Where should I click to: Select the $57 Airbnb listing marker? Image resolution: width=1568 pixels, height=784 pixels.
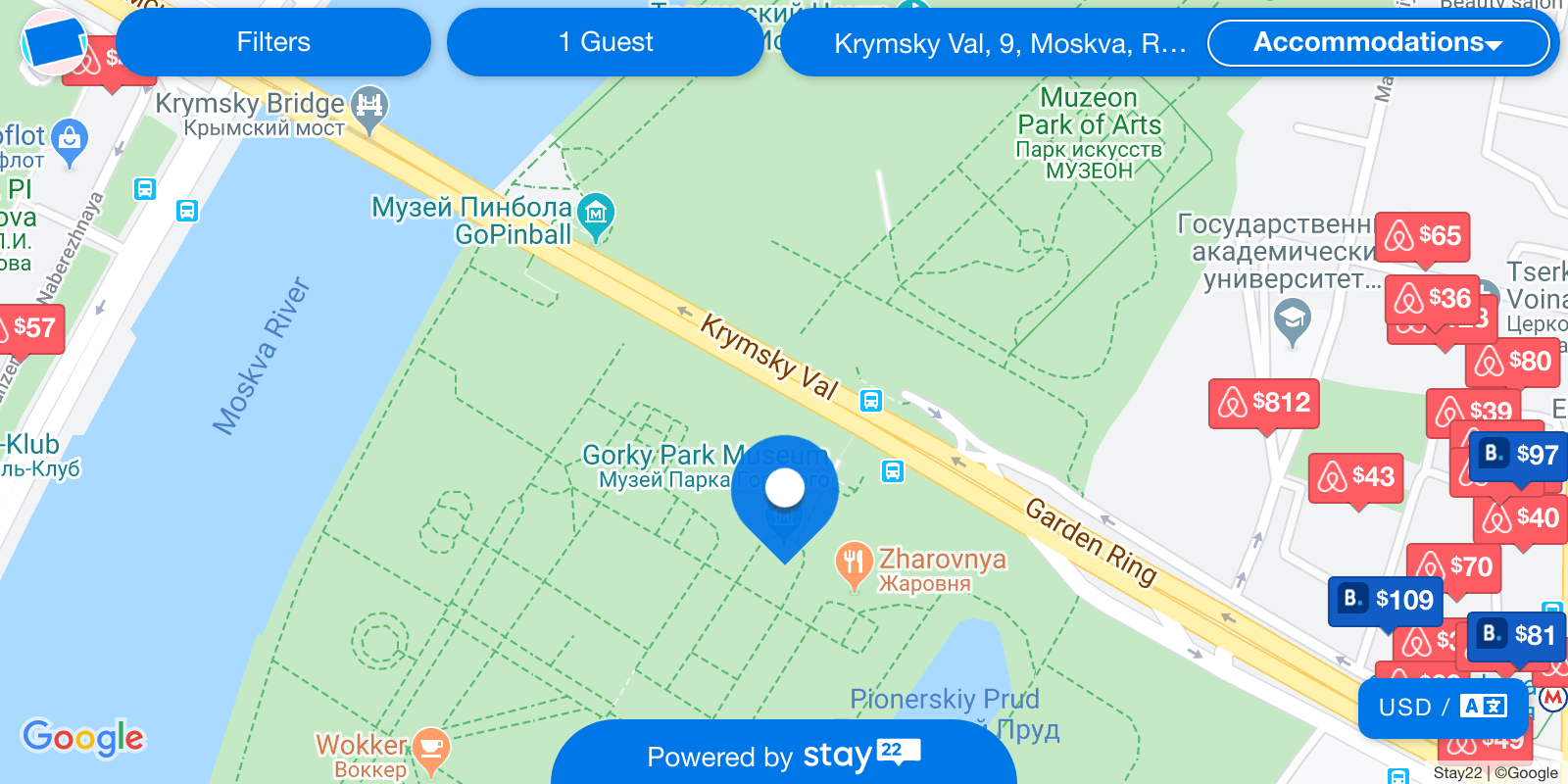pos(29,327)
